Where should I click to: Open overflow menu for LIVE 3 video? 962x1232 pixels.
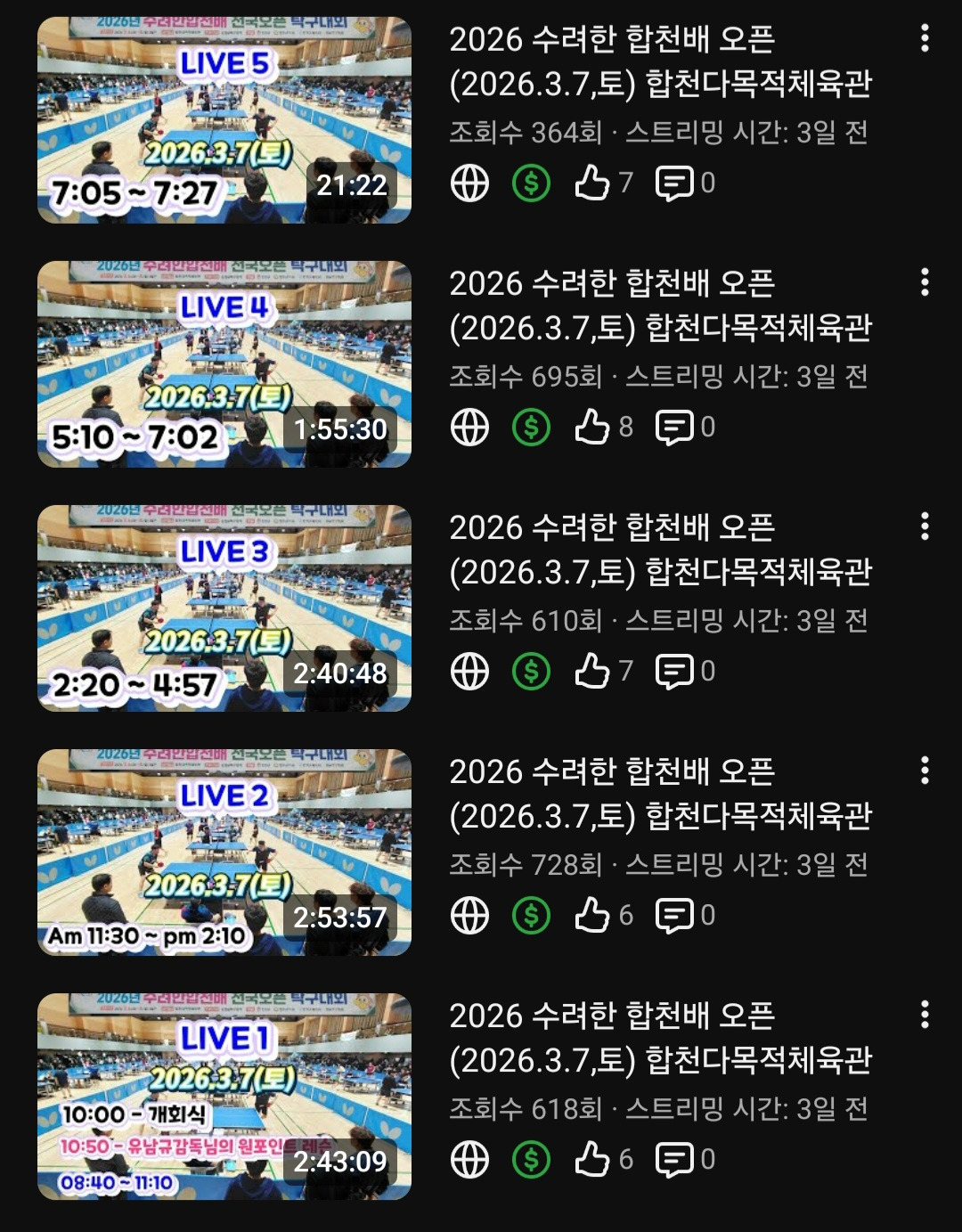(925, 526)
